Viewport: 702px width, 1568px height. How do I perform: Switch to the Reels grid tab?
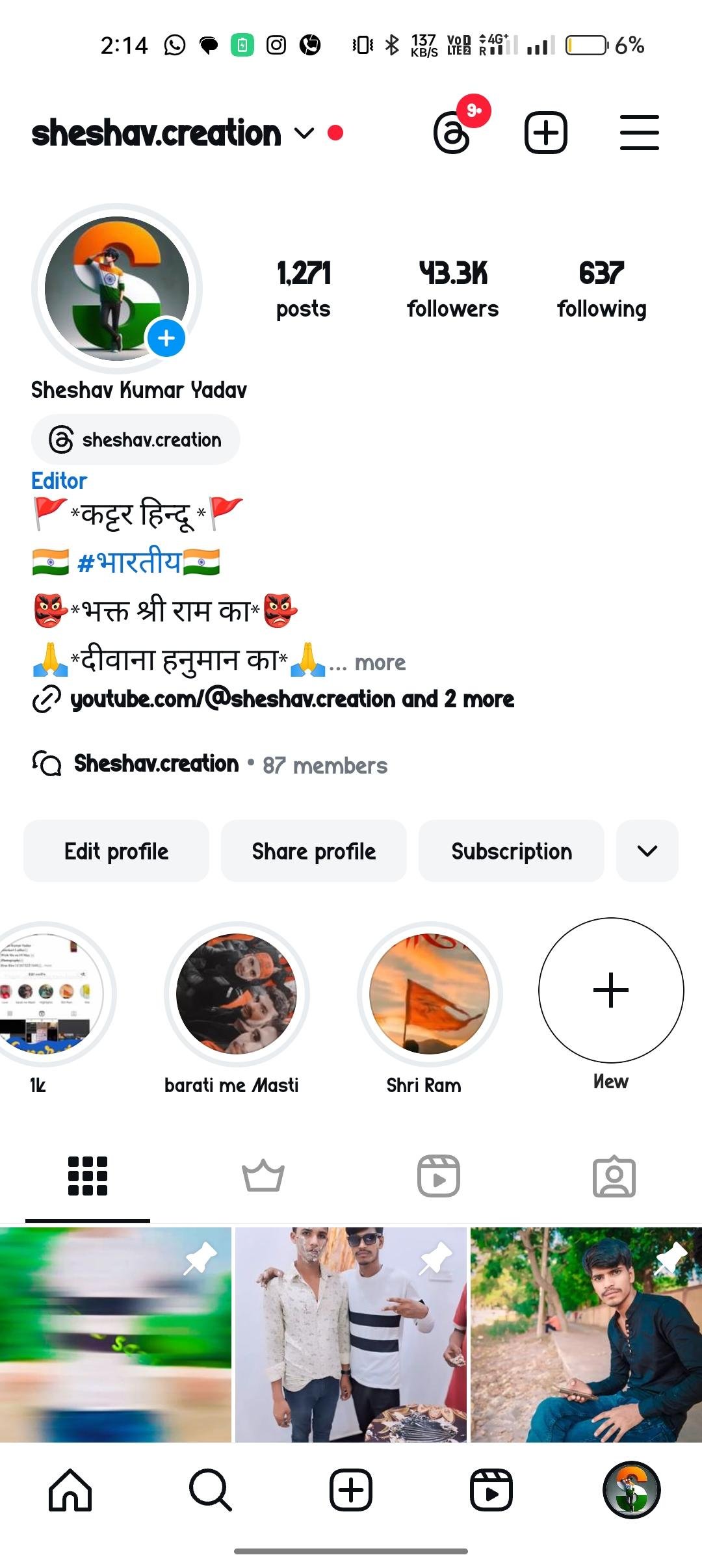click(438, 1175)
